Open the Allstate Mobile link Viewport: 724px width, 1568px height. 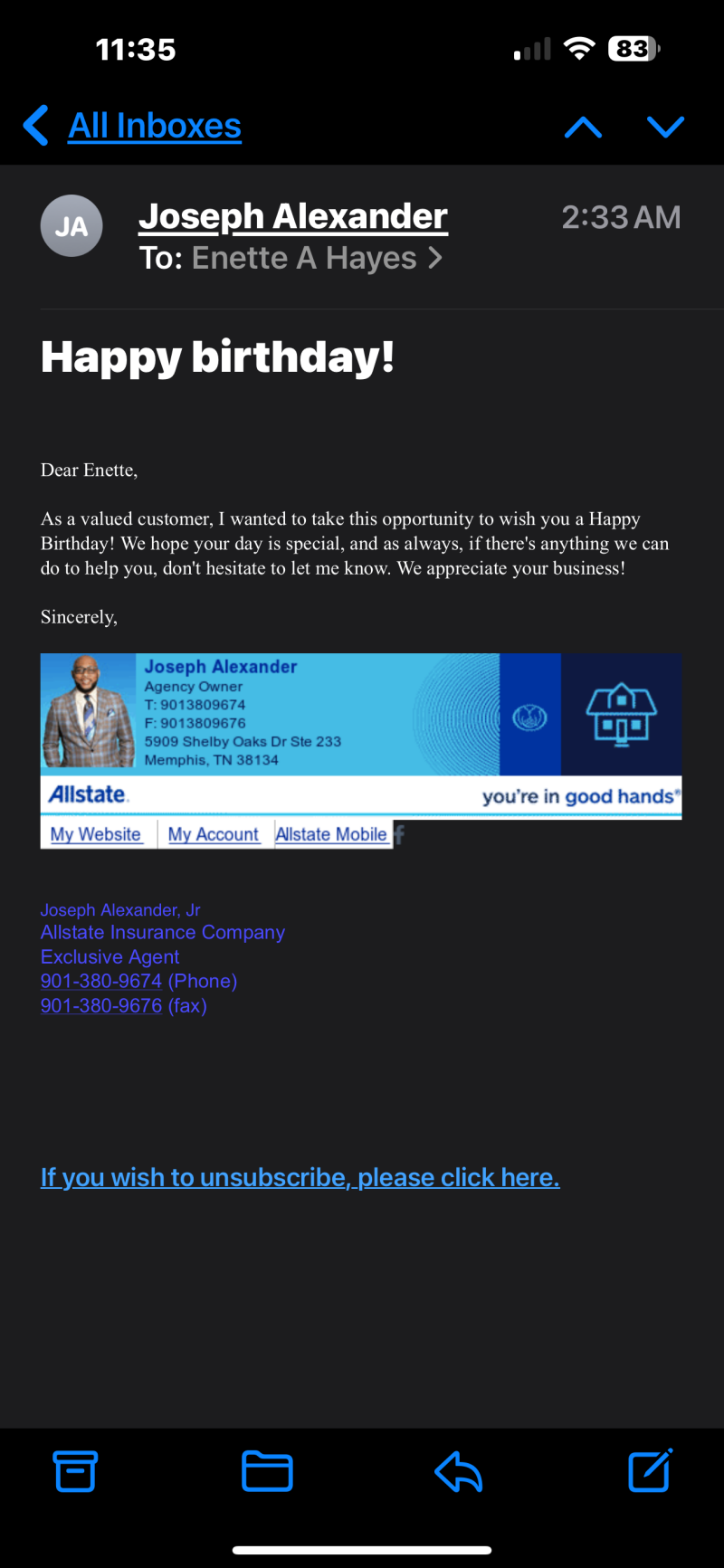[331, 834]
